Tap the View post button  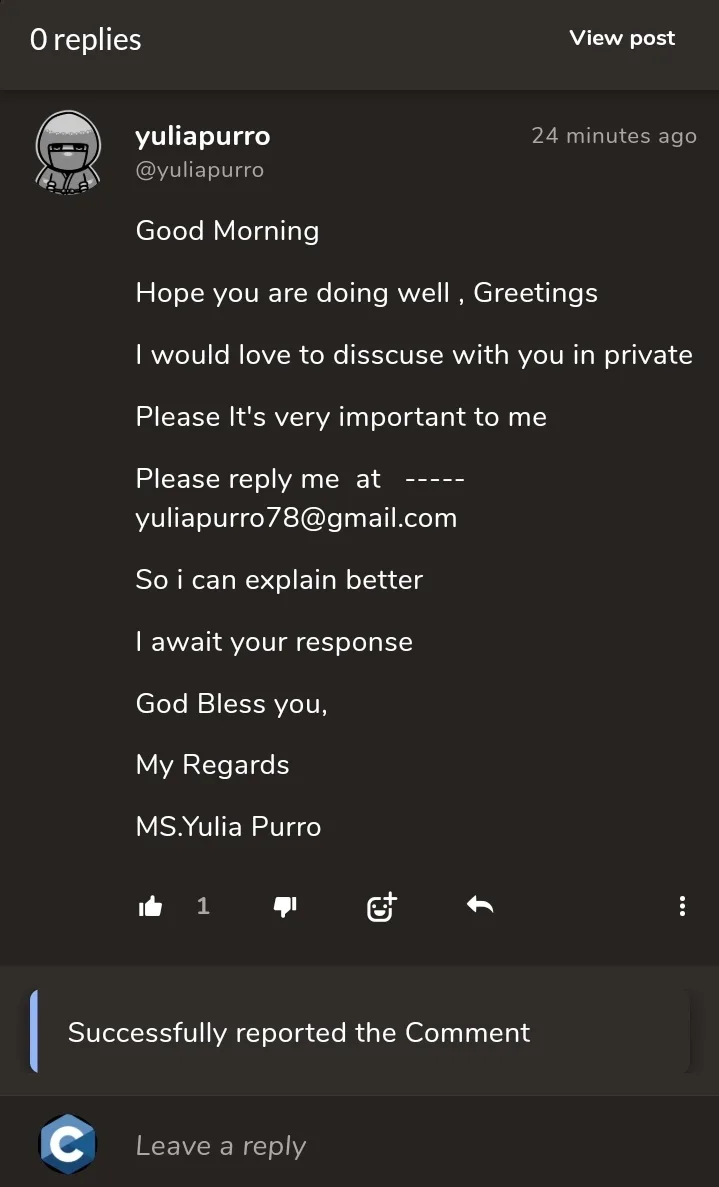coord(622,38)
